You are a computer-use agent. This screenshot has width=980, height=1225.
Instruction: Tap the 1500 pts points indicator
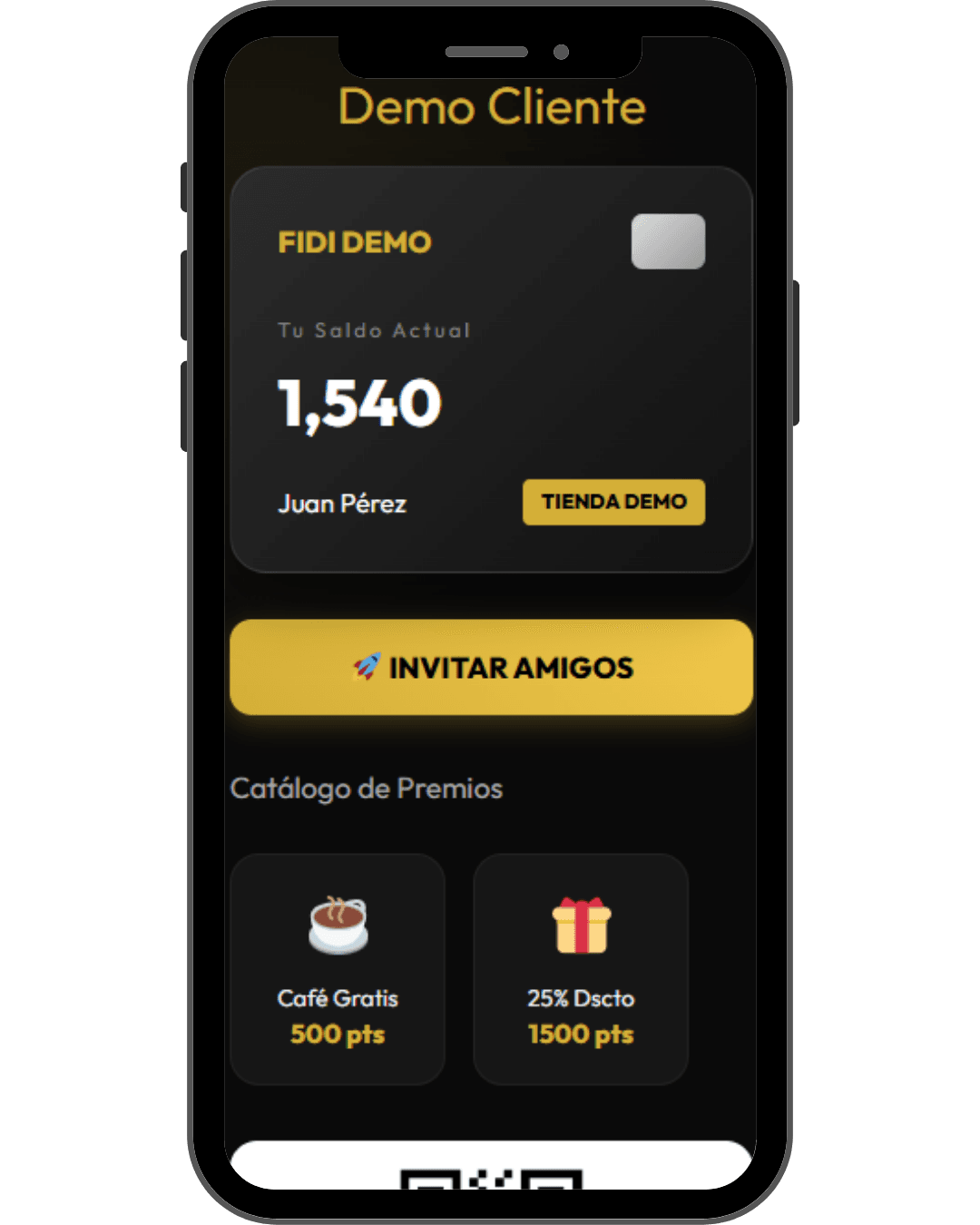click(x=580, y=1034)
